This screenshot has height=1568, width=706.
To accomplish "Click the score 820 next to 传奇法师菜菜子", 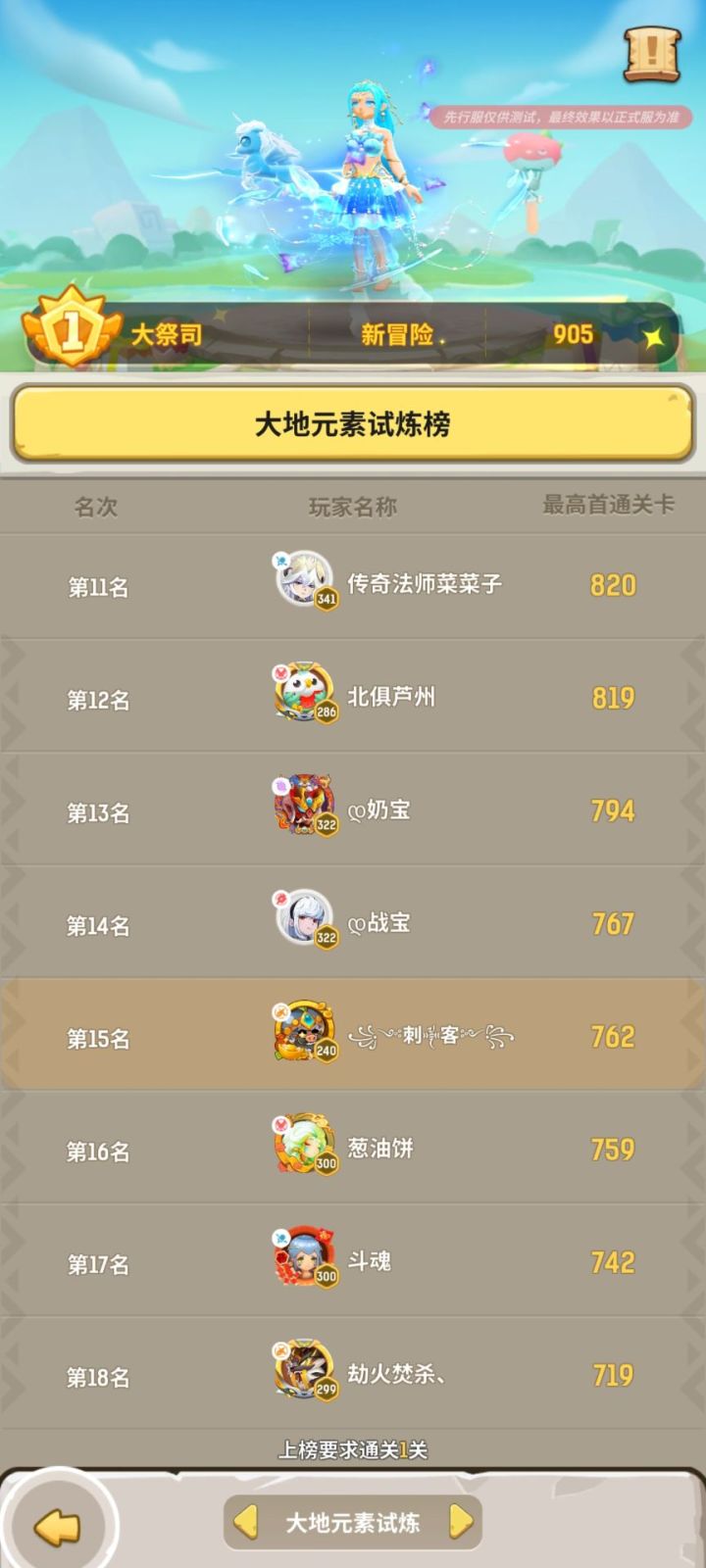I will coord(612,585).
